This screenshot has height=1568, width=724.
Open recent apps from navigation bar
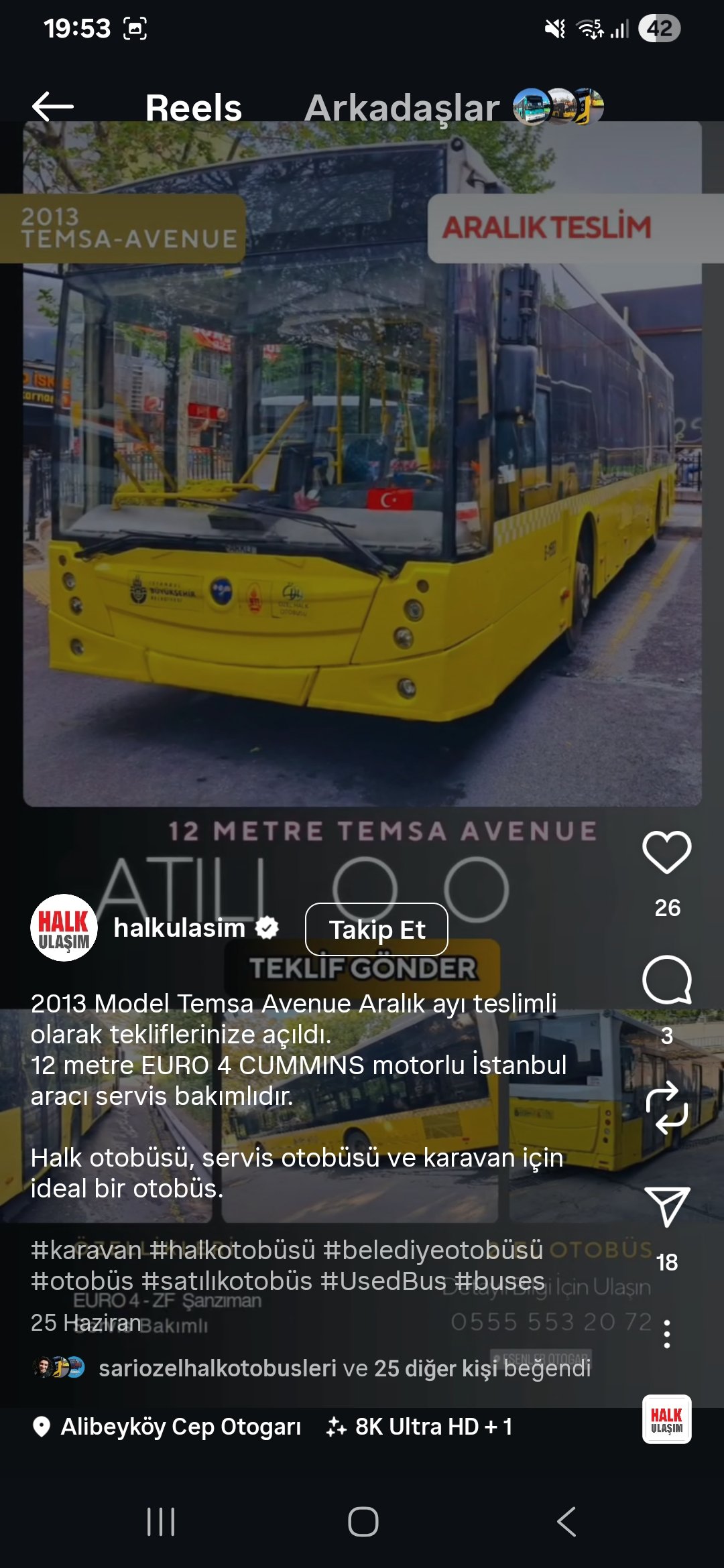pyautogui.click(x=161, y=1521)
